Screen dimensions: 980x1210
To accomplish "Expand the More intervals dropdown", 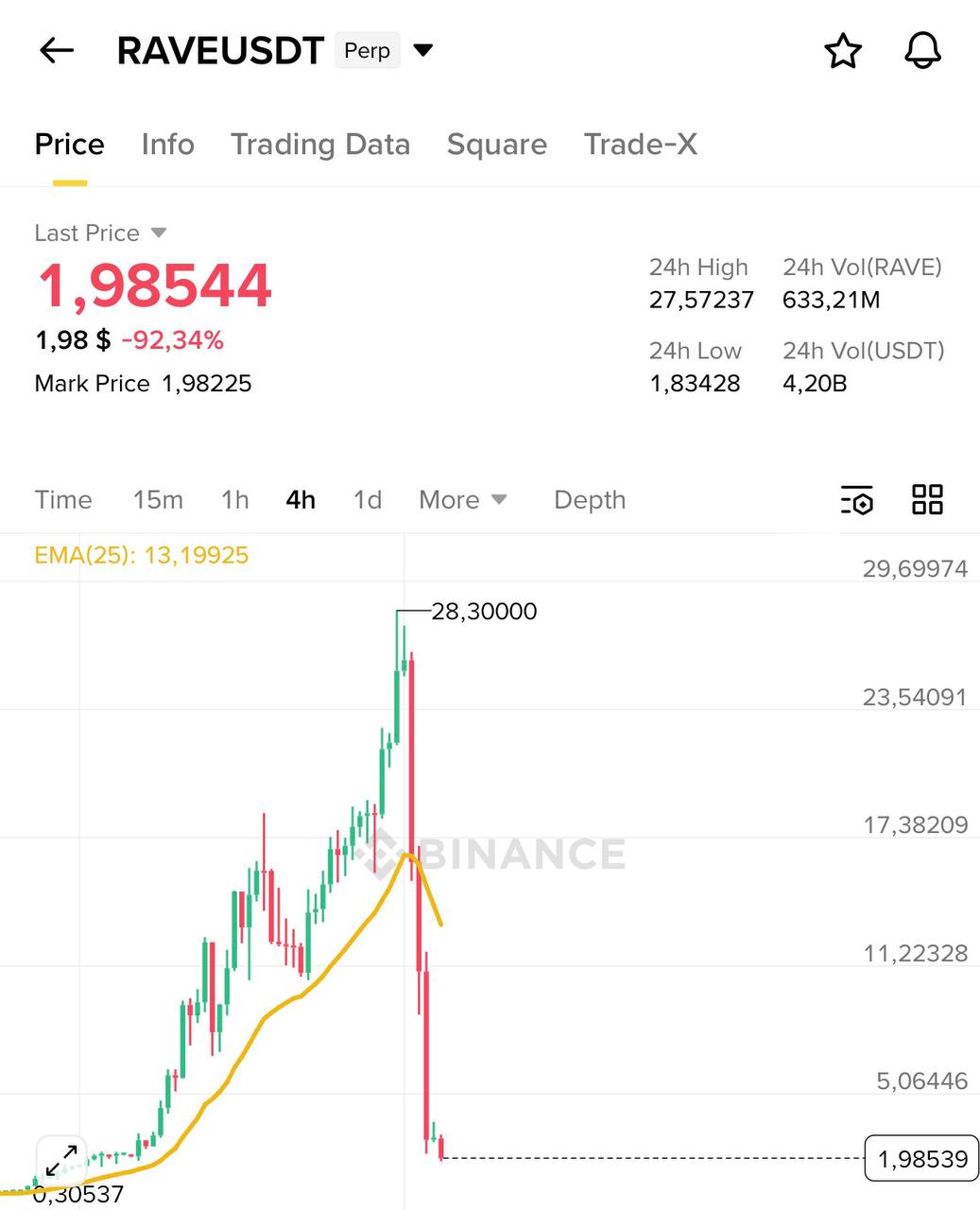I will pyautogui.click(x=462, y=500).
